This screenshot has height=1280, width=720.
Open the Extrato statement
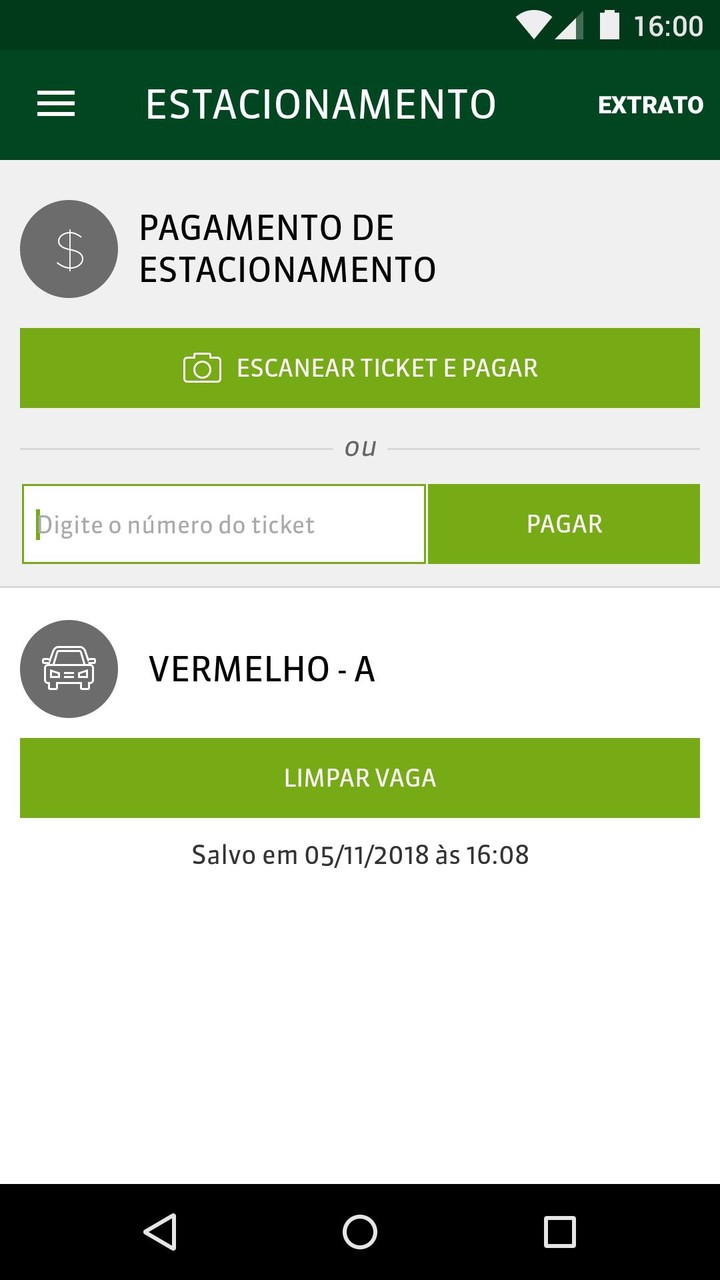[x=650, y=105]
